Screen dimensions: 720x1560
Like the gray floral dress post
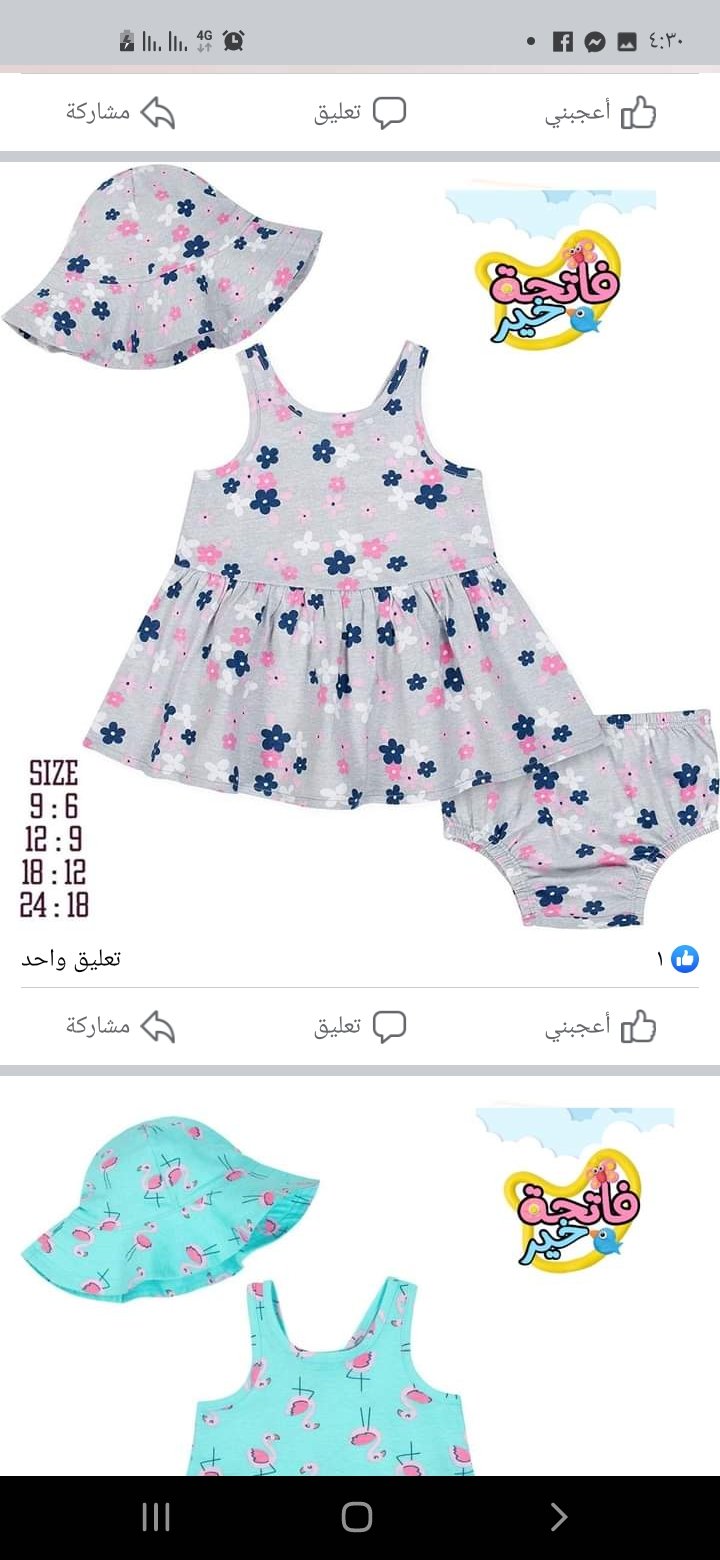pos(601,1027)
